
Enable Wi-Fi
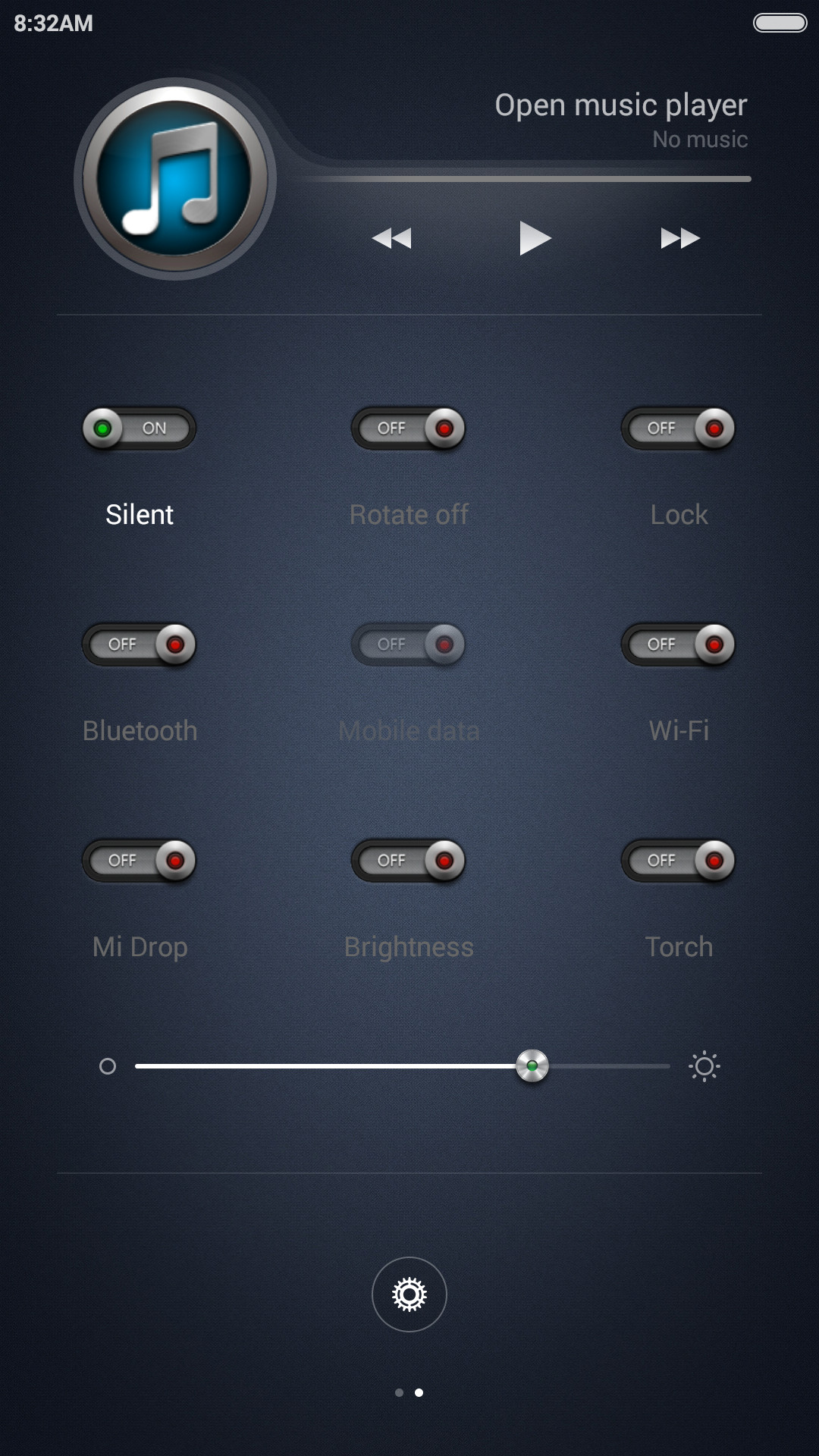point(679,645)
